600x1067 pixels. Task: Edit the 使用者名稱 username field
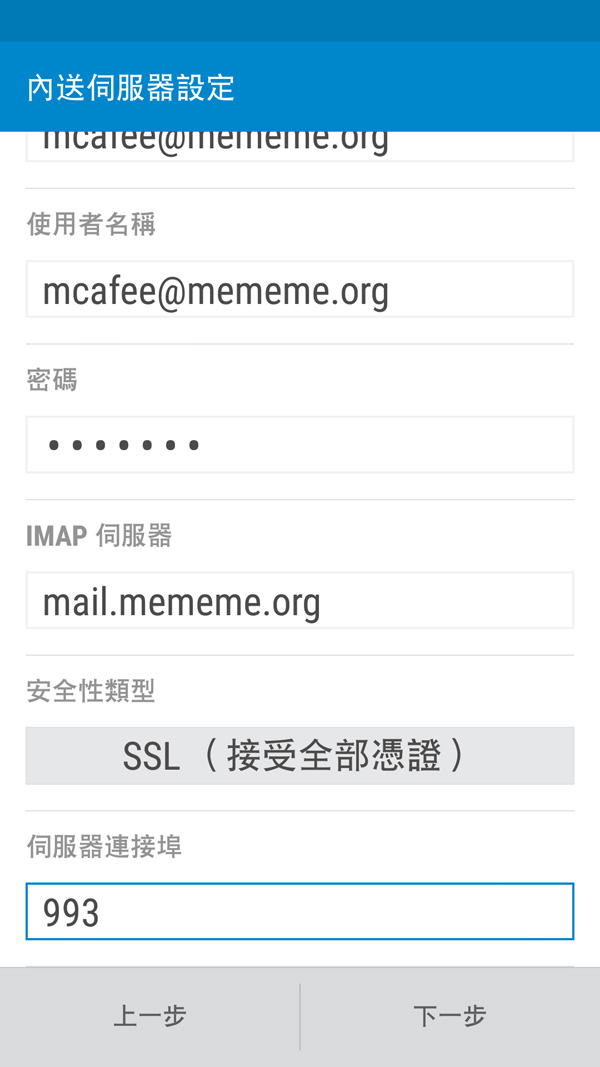pos(300,290)
